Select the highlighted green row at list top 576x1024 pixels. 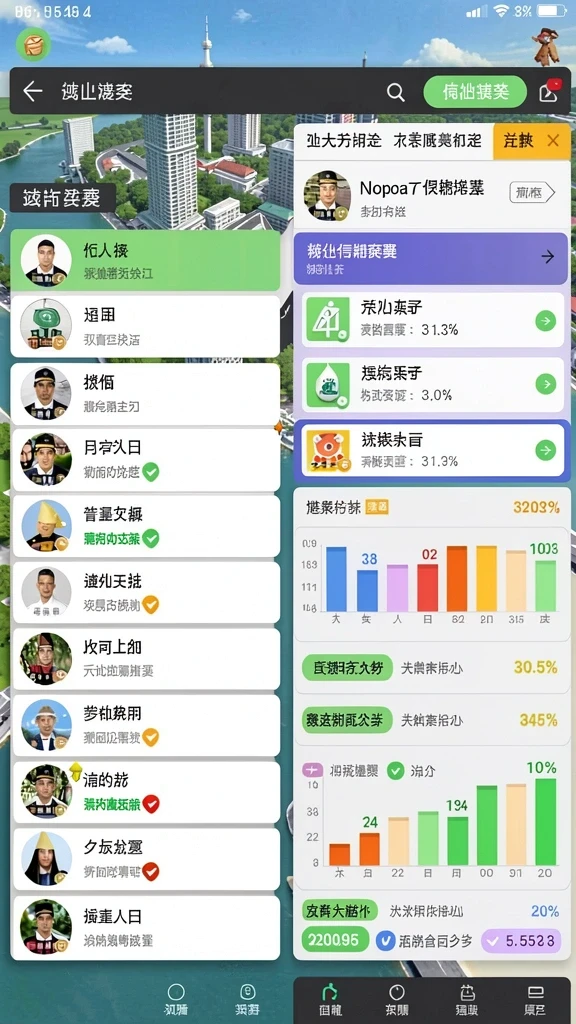pyautogui.click(x=146, y=260)
